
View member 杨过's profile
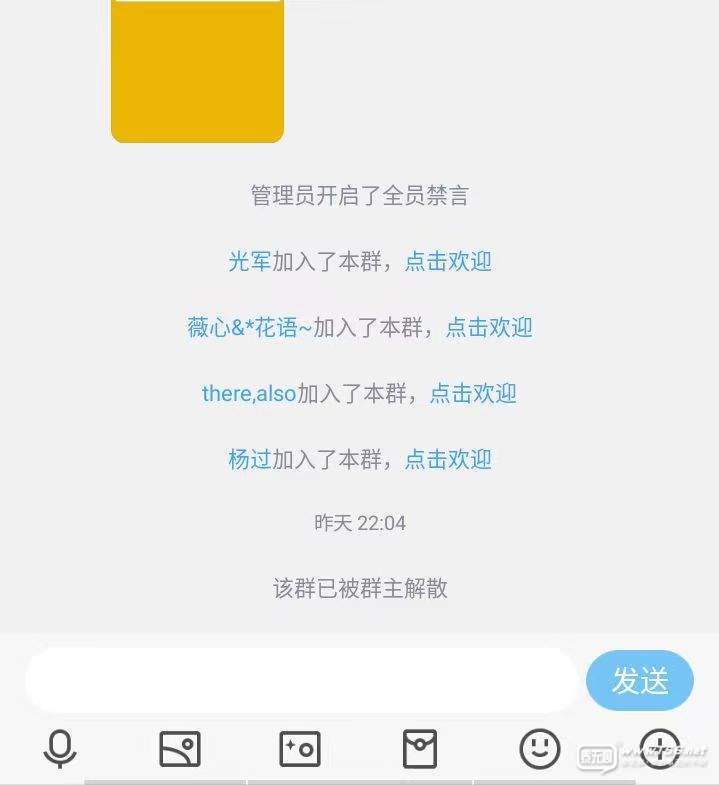click(250, 460)
